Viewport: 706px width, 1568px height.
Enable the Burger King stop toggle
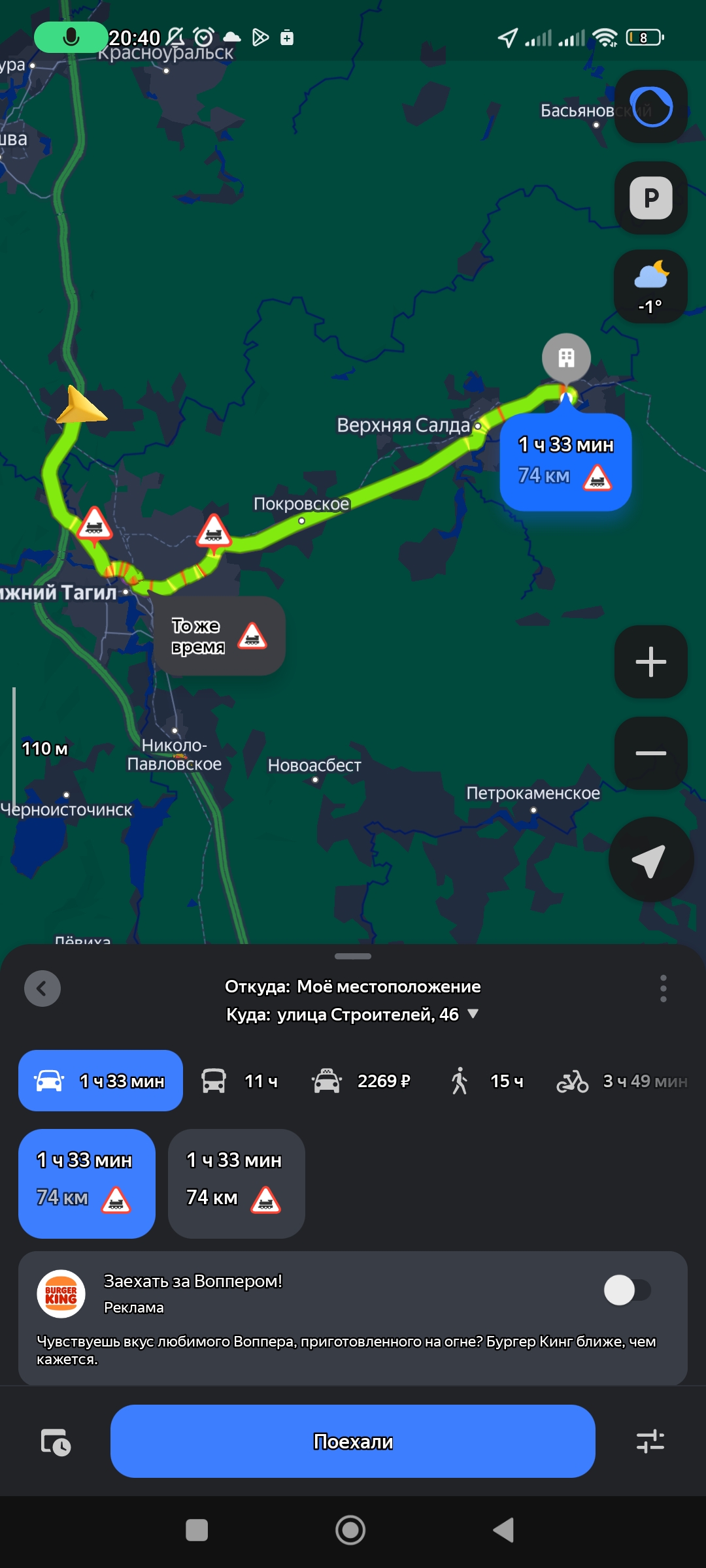coord(628,1290)
